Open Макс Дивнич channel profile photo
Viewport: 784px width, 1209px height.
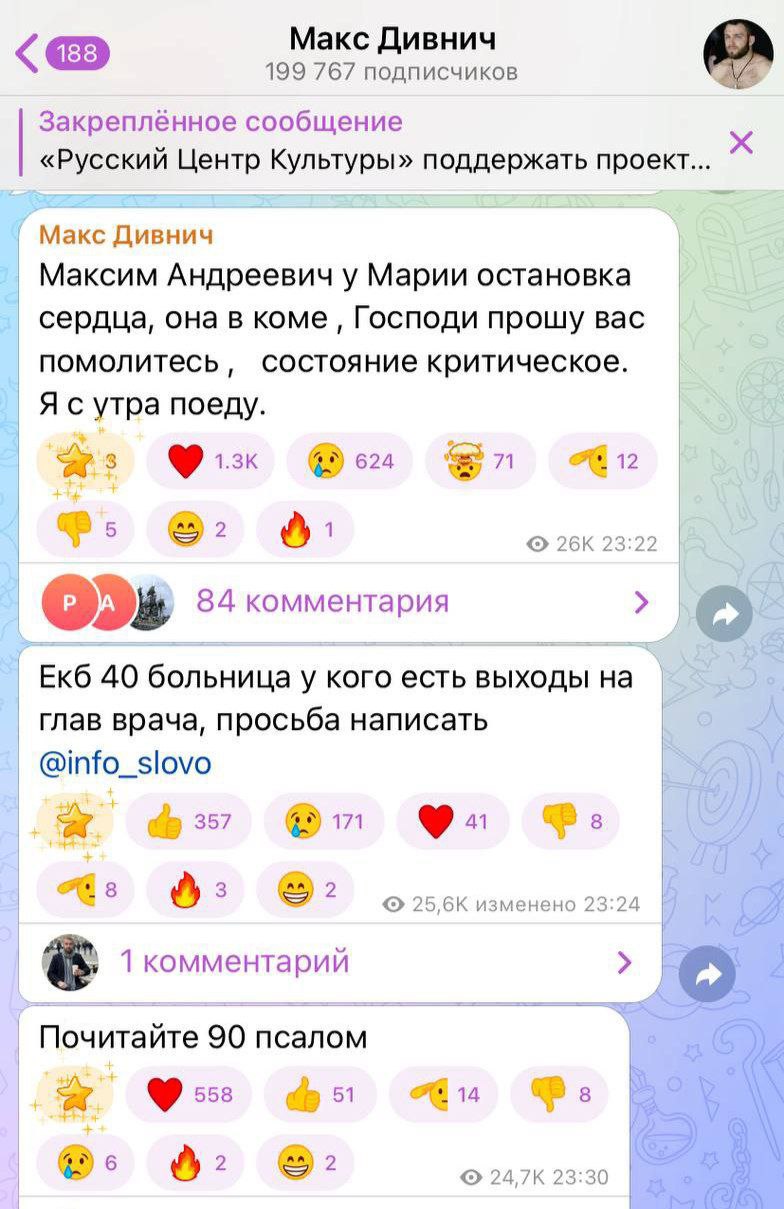point(737,54)
